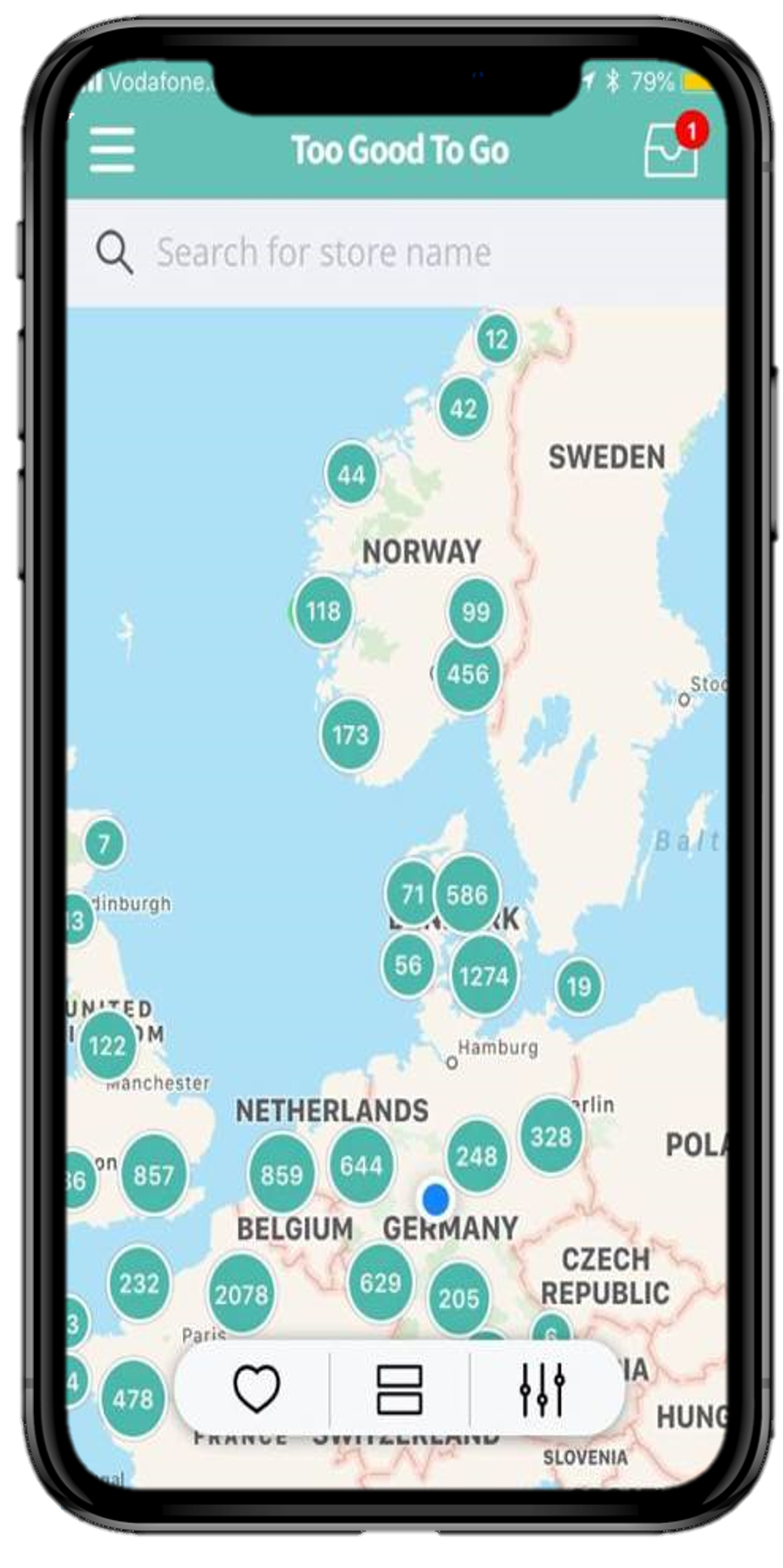This screenshot has width=783, height=1568.
Task: Open the inbox with one notification
Action: coord(671,150)
